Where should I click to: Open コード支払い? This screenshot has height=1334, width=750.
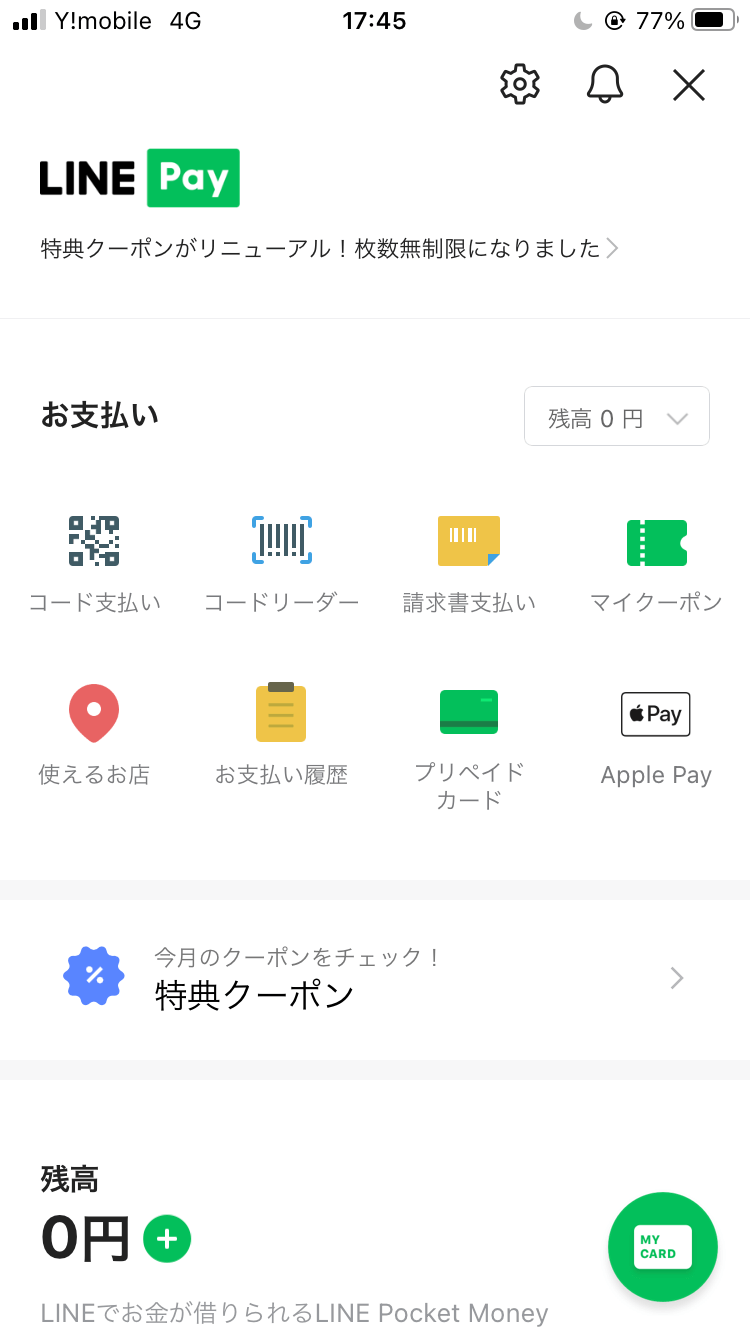pyautogui.click(x=94, y=560)
